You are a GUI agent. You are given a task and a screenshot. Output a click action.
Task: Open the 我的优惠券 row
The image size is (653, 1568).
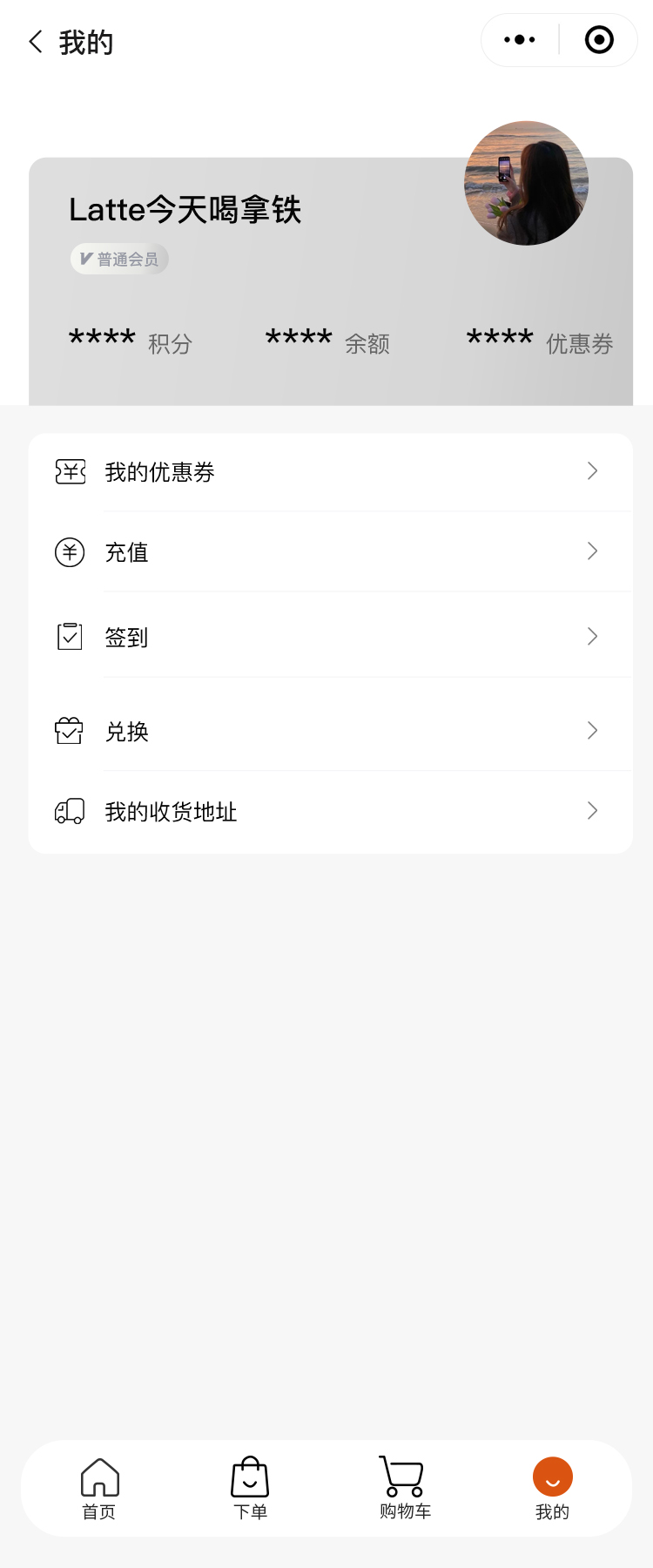click(331, 472)
